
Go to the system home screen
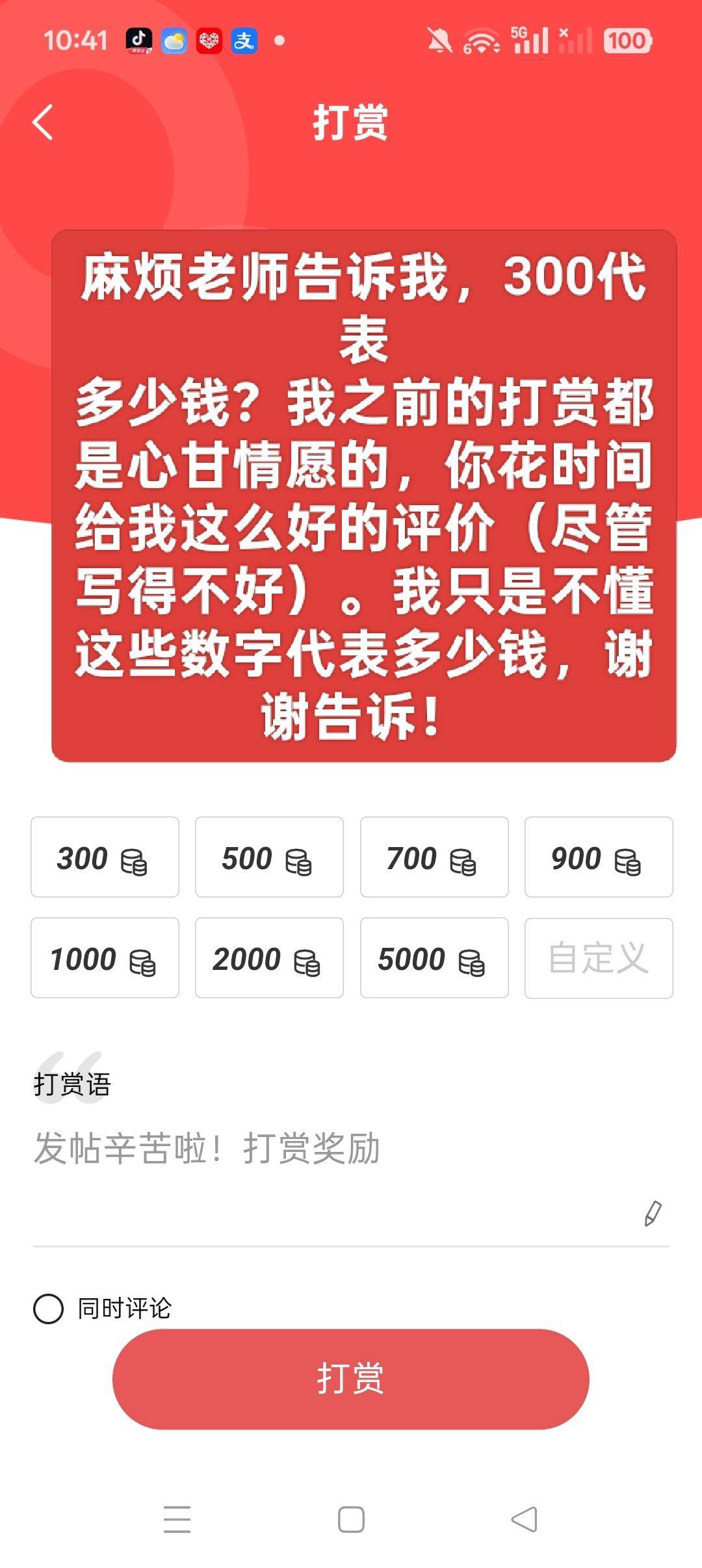pos(351,1519)
